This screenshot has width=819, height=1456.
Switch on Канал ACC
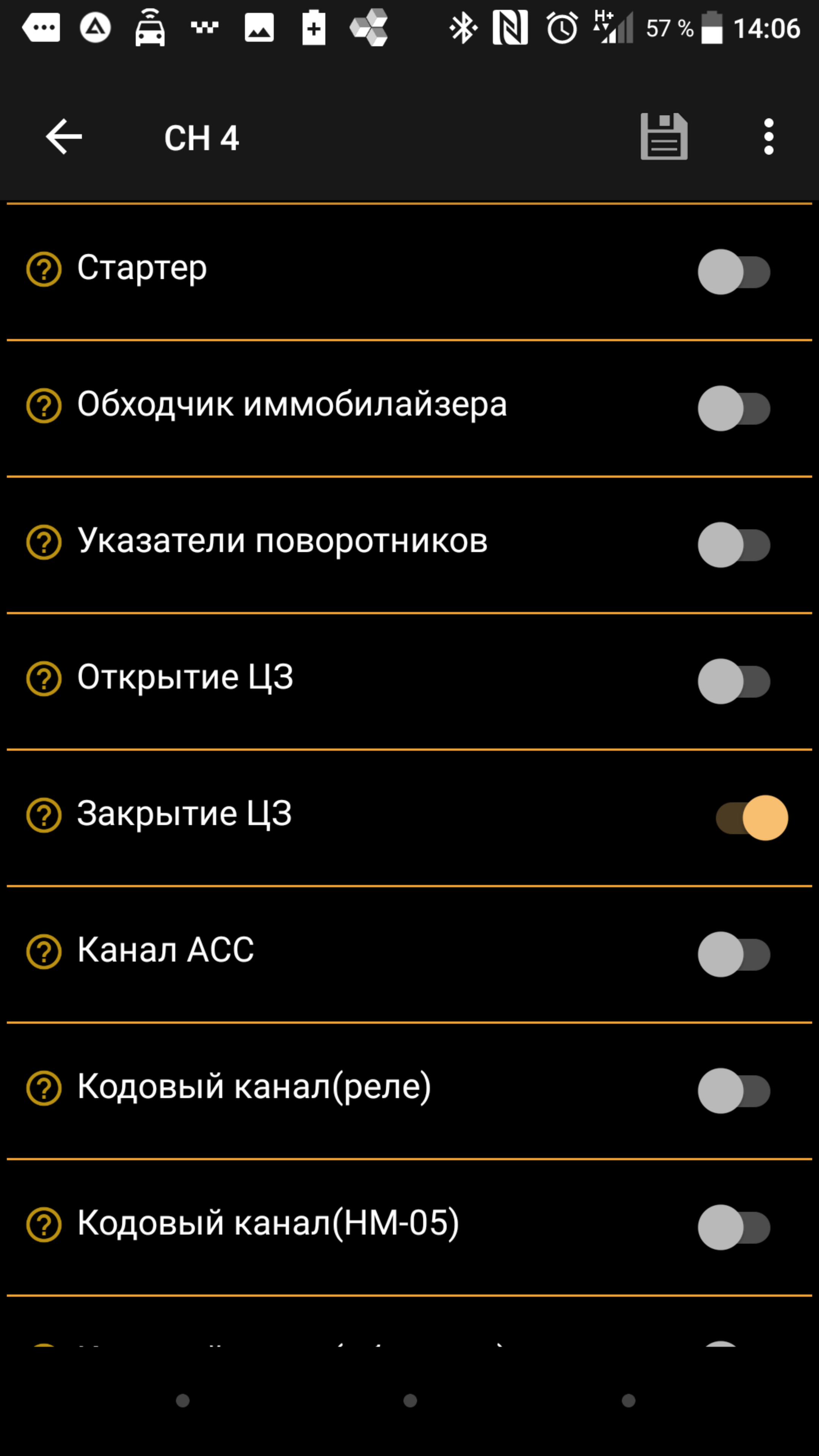pos(734,954)
